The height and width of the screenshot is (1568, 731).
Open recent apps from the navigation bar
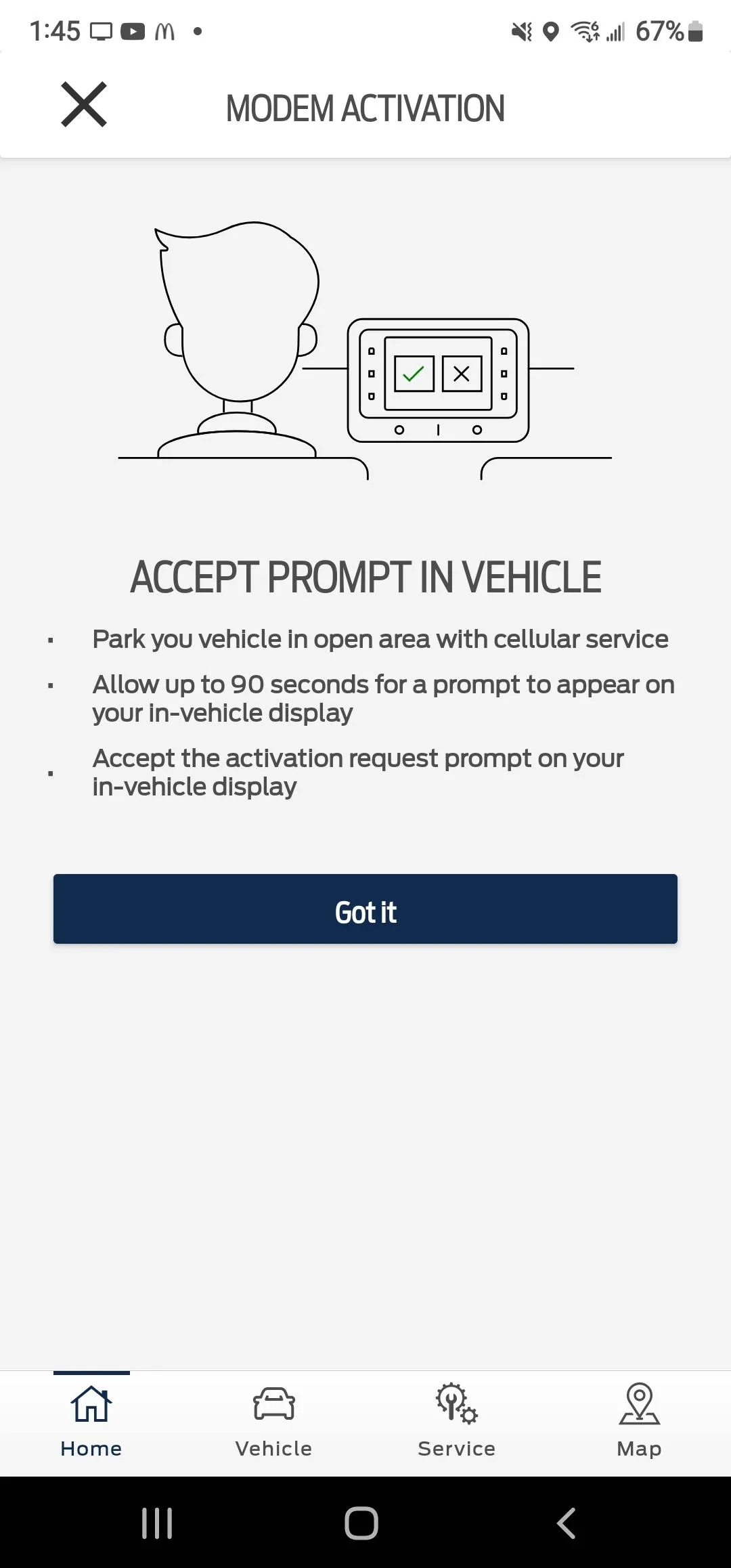[157, 1523]
